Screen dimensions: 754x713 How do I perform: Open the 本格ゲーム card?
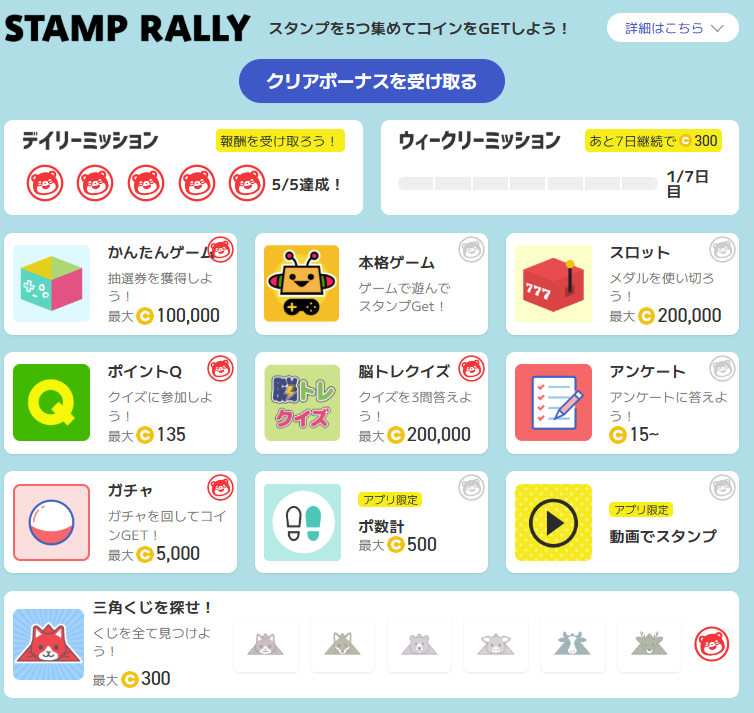371,284
